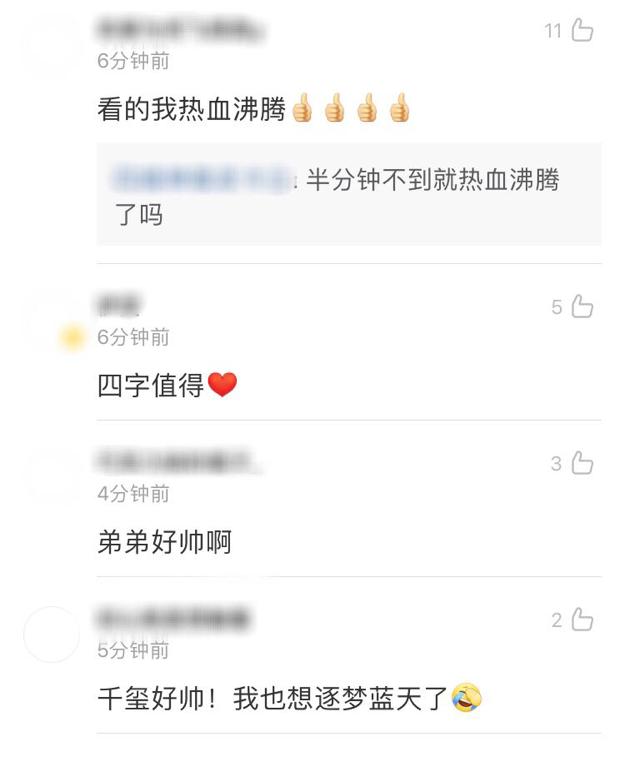Like the comment '弟弟好帅啊'
The height and width of the screenshot is (757, 625).
coord(582,463)
